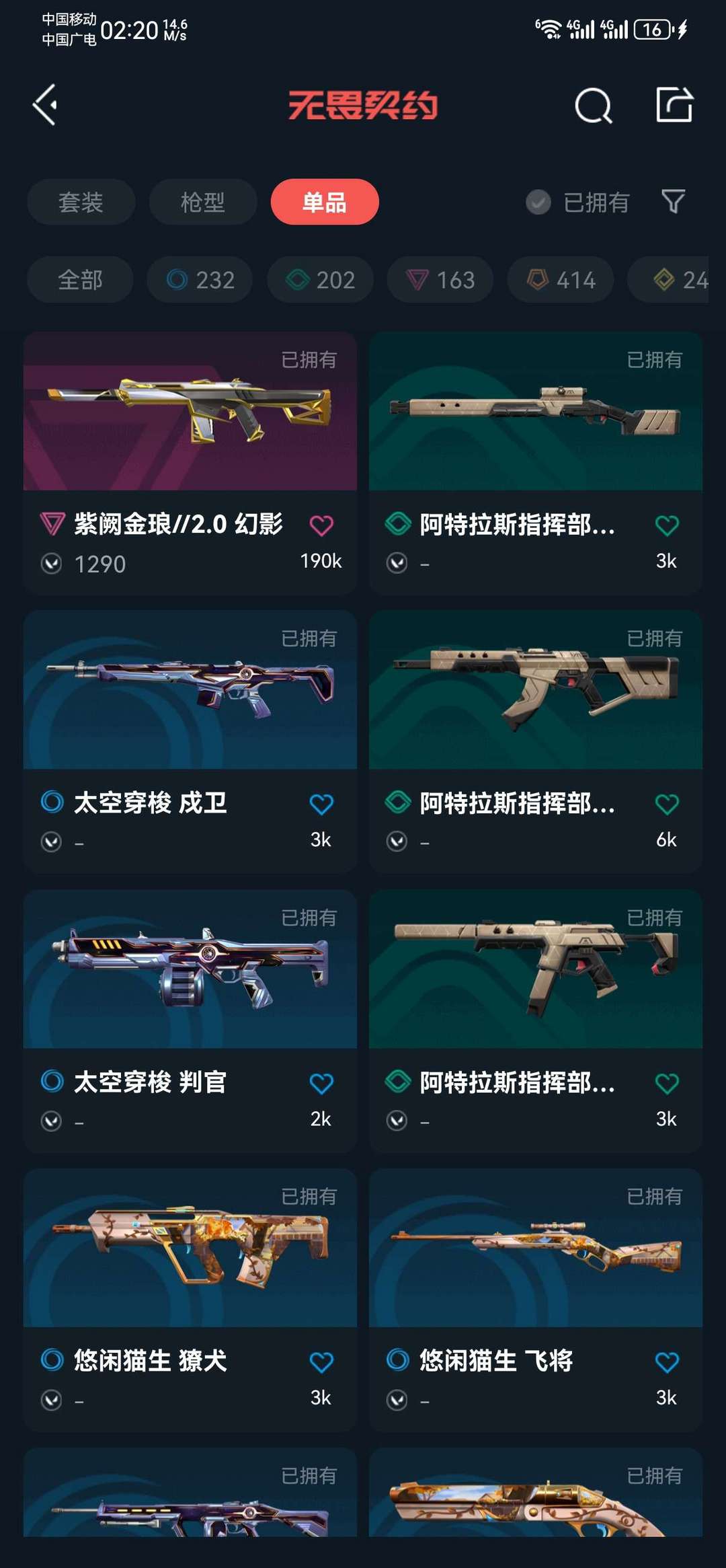Open the 悠闲猫生 飞将 skin card
Image resolution: width=726 pixels, height=1568 pixels.
(x=536, y=1300)
